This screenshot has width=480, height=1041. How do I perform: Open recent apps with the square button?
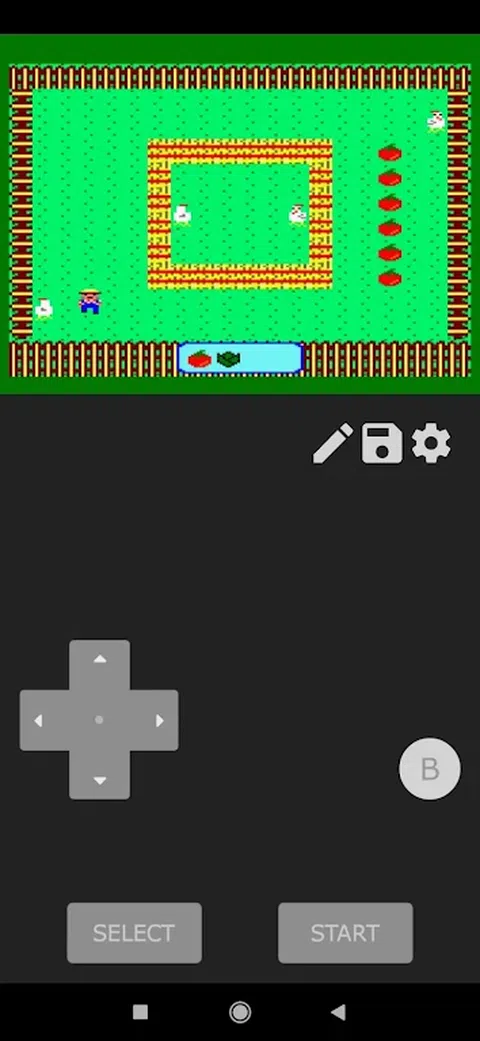(140, 1012)
